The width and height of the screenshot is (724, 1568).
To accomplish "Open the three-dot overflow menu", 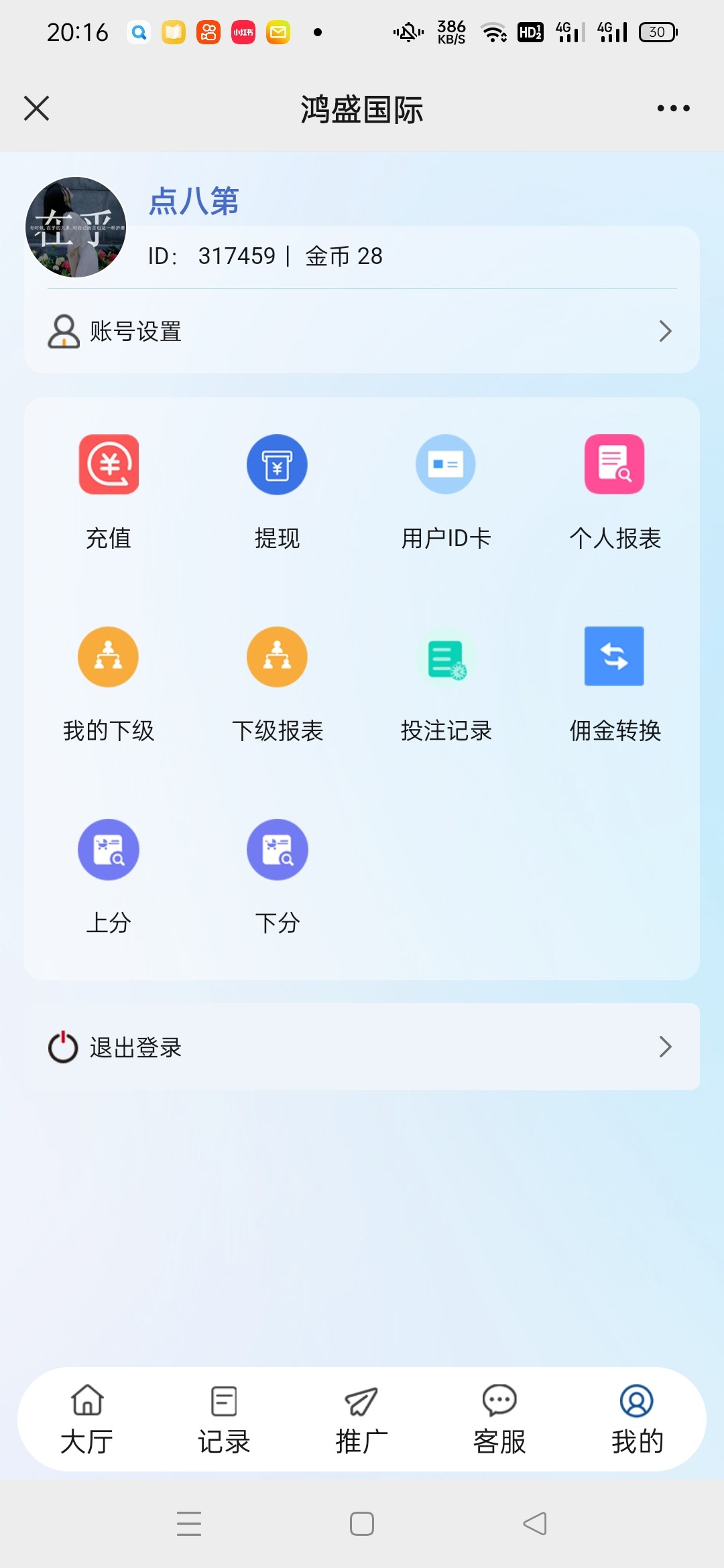I will point(673,108).
